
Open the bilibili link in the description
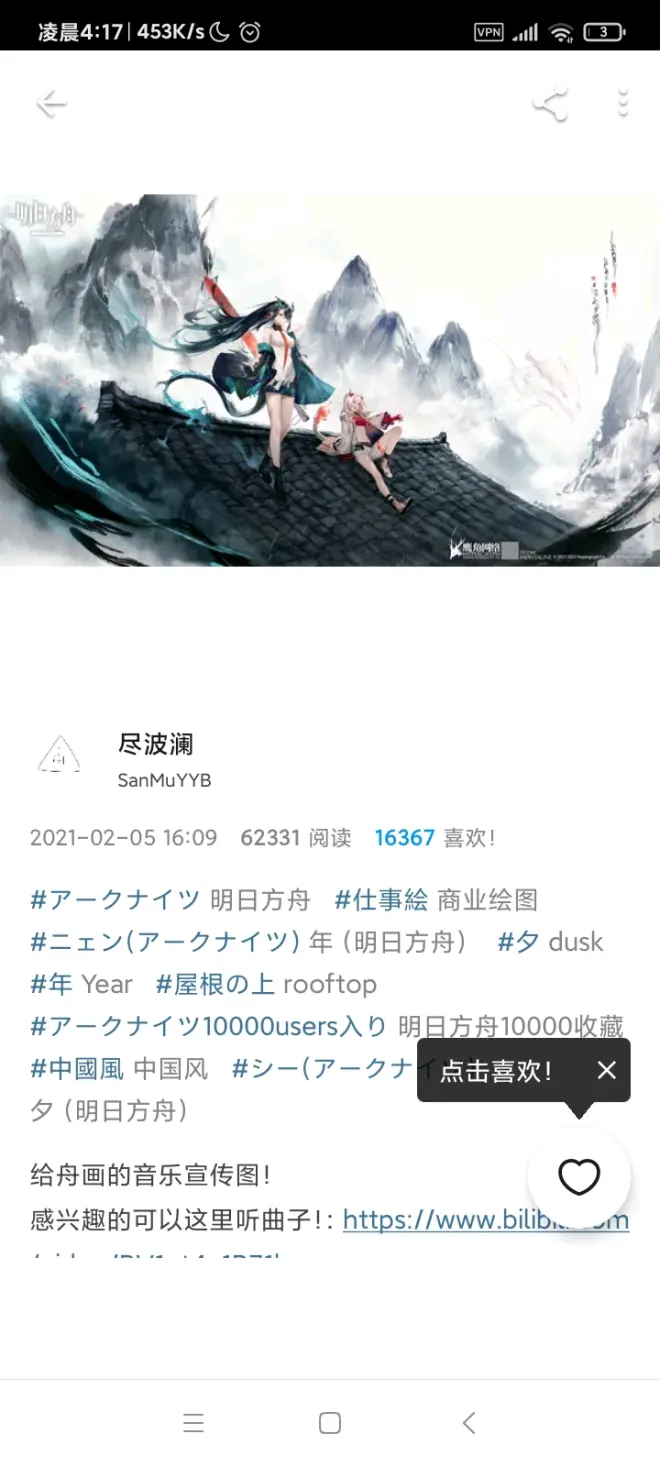coord(485,1220)
